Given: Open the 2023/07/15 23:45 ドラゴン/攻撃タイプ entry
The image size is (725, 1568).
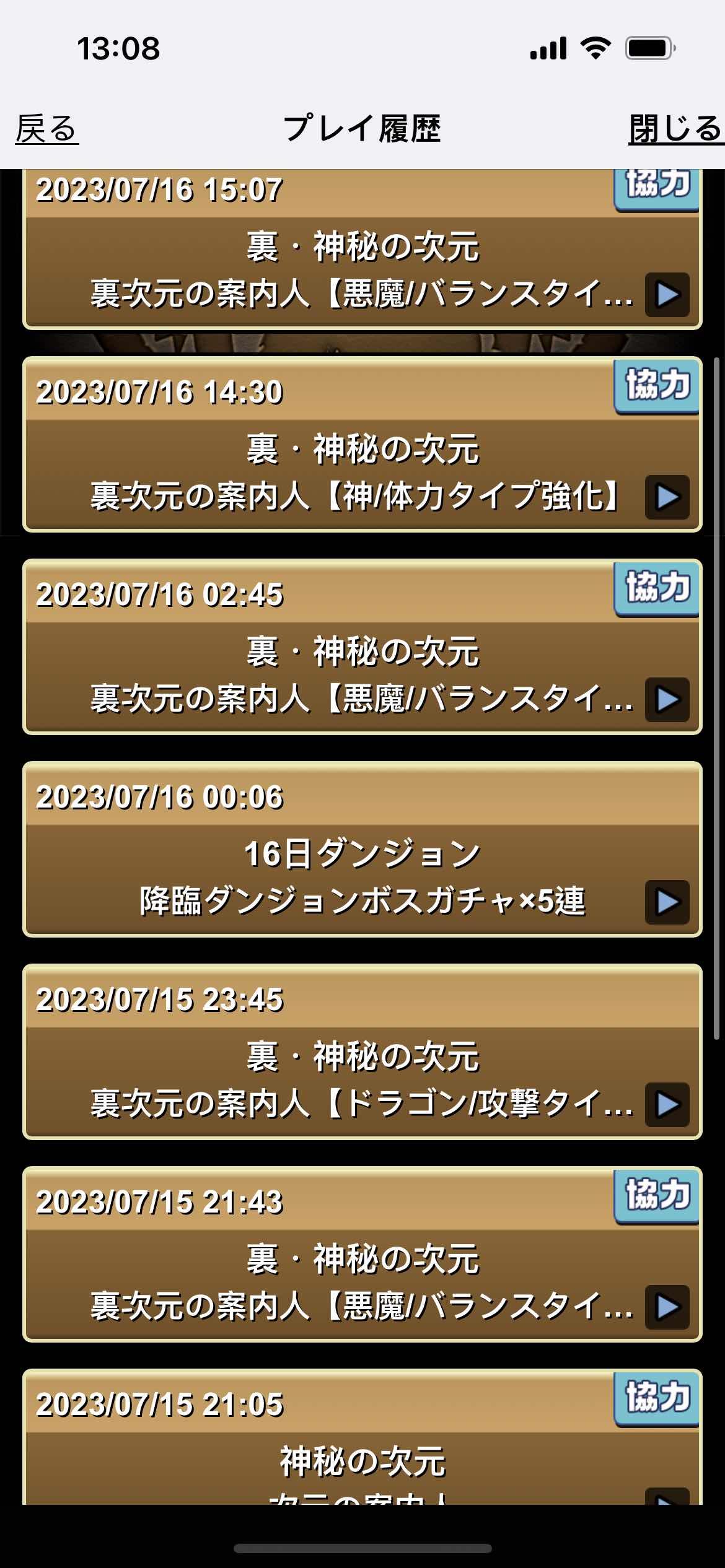Looking at the screenshot, I should (x=667, y=1105).
